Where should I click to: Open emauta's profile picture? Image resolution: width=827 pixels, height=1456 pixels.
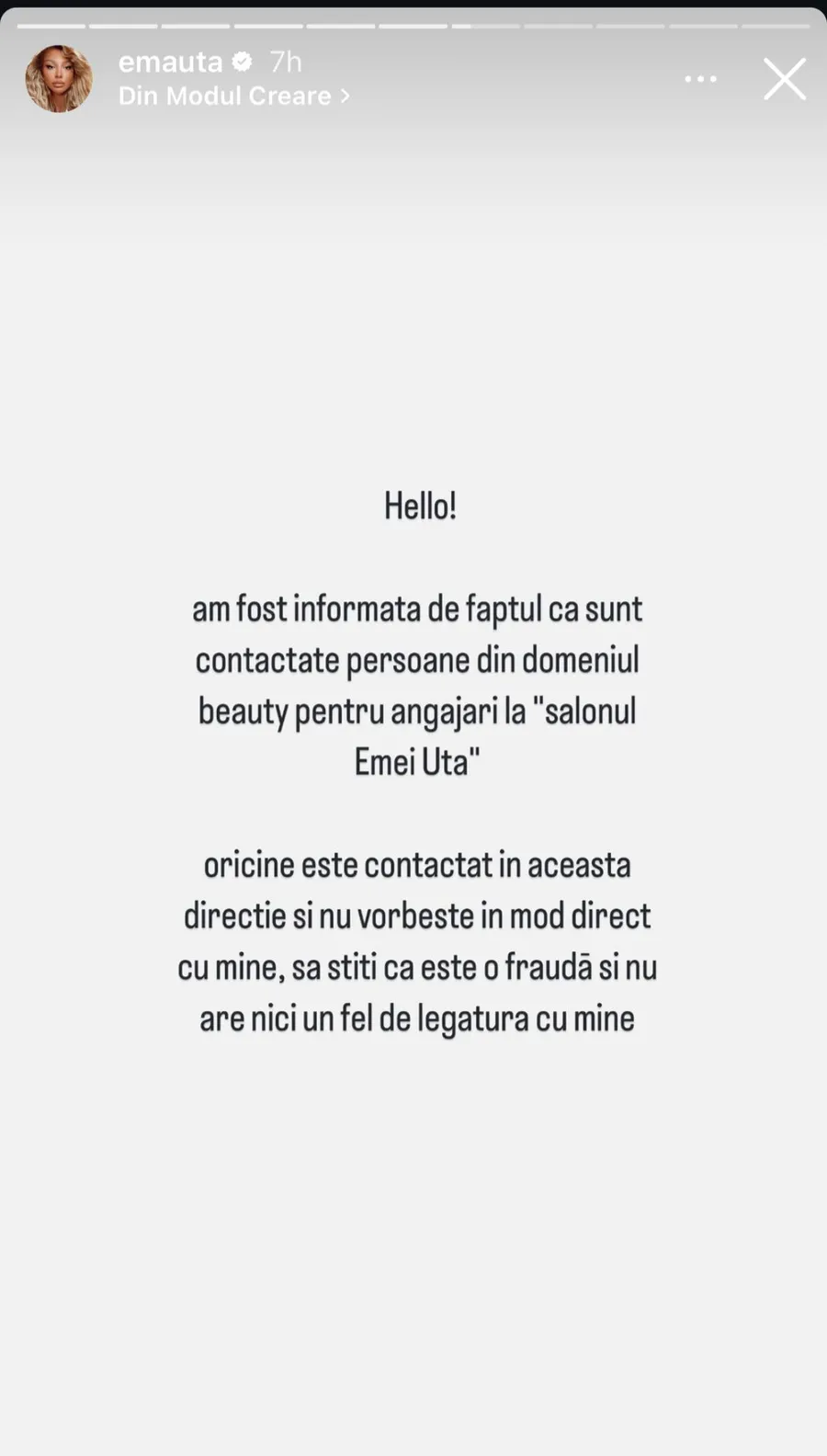59,79
